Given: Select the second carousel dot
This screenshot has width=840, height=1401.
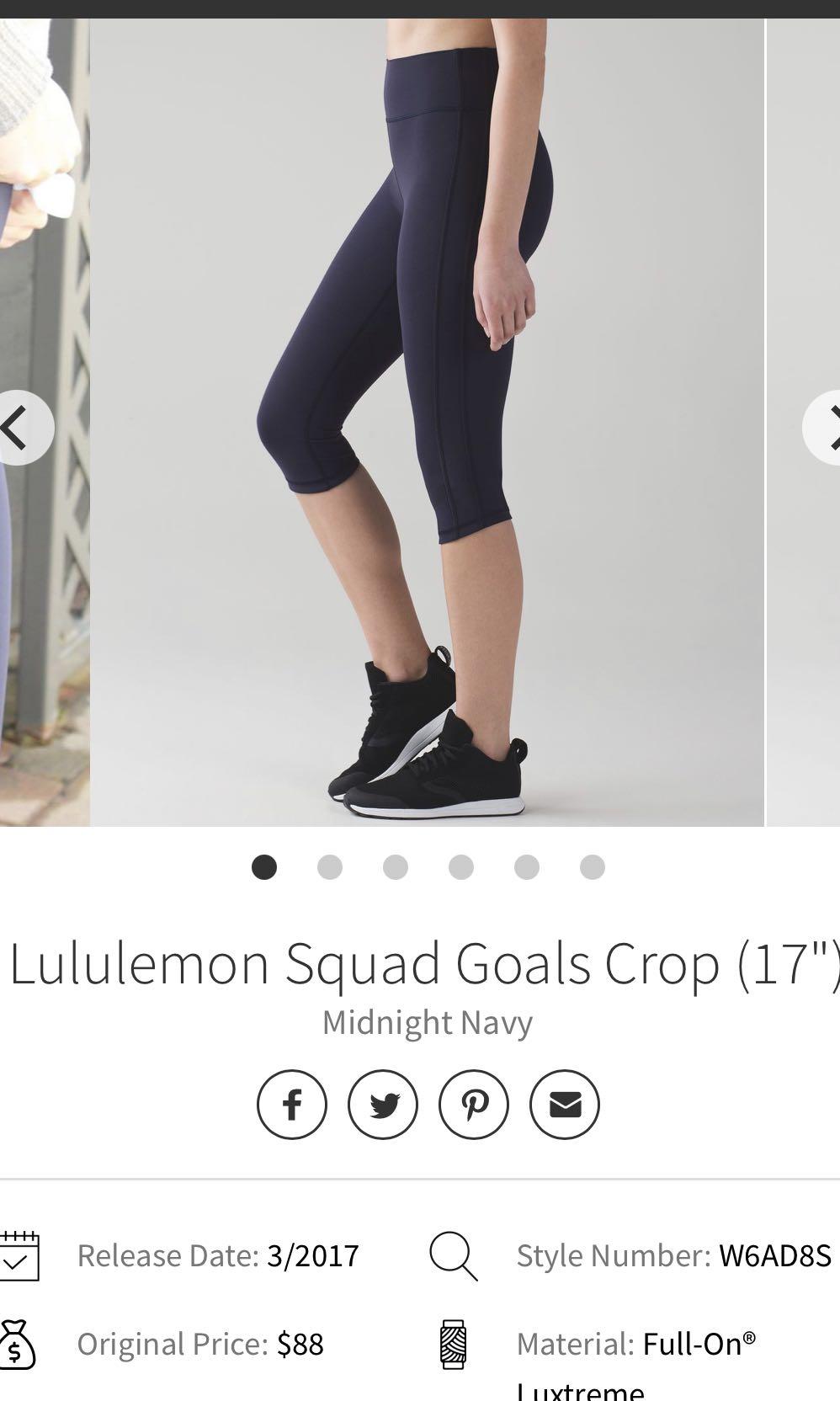Looking at the screenshot, I should point(329,866).
